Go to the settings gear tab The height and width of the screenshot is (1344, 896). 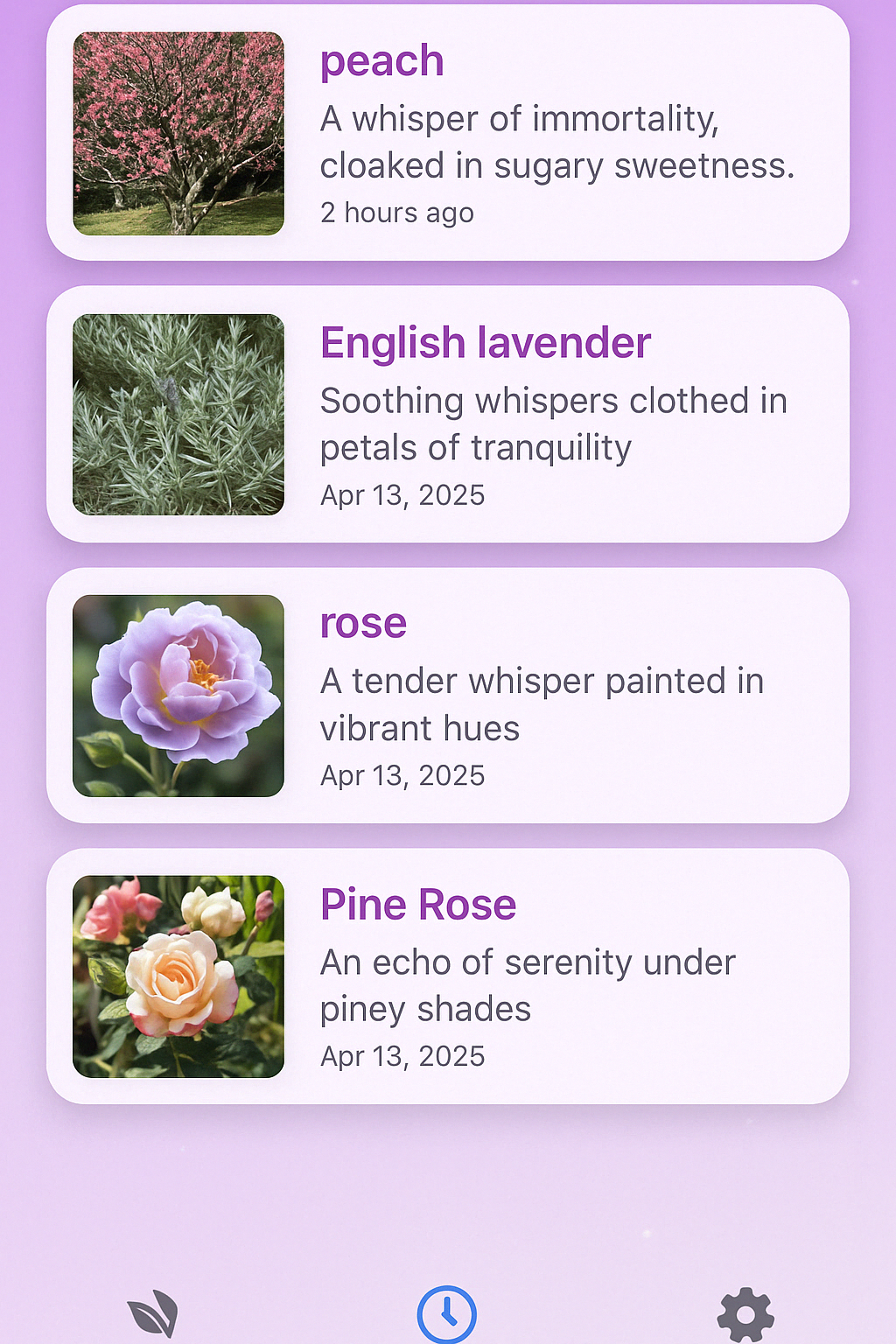[745, 1314]
